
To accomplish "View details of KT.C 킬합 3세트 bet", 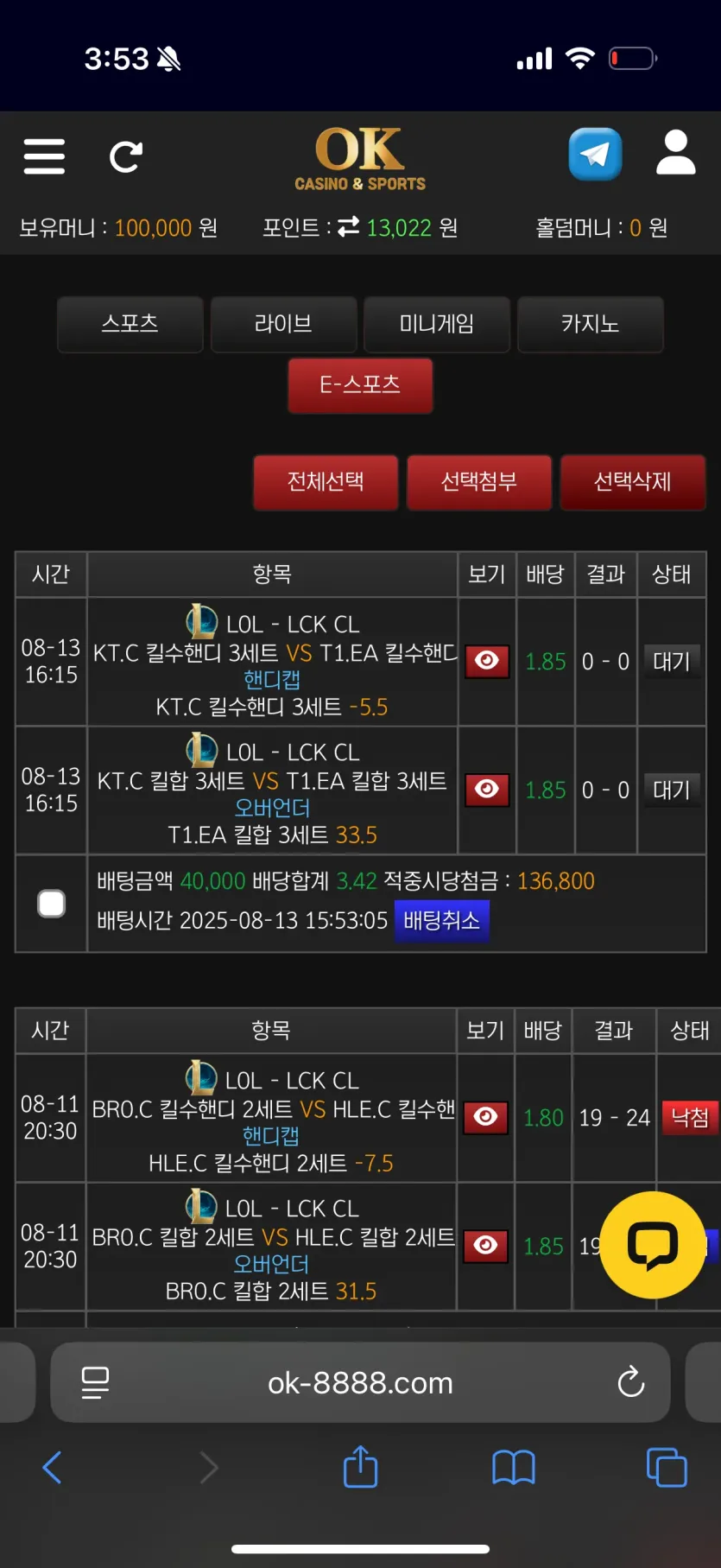I will pos(487,790).
